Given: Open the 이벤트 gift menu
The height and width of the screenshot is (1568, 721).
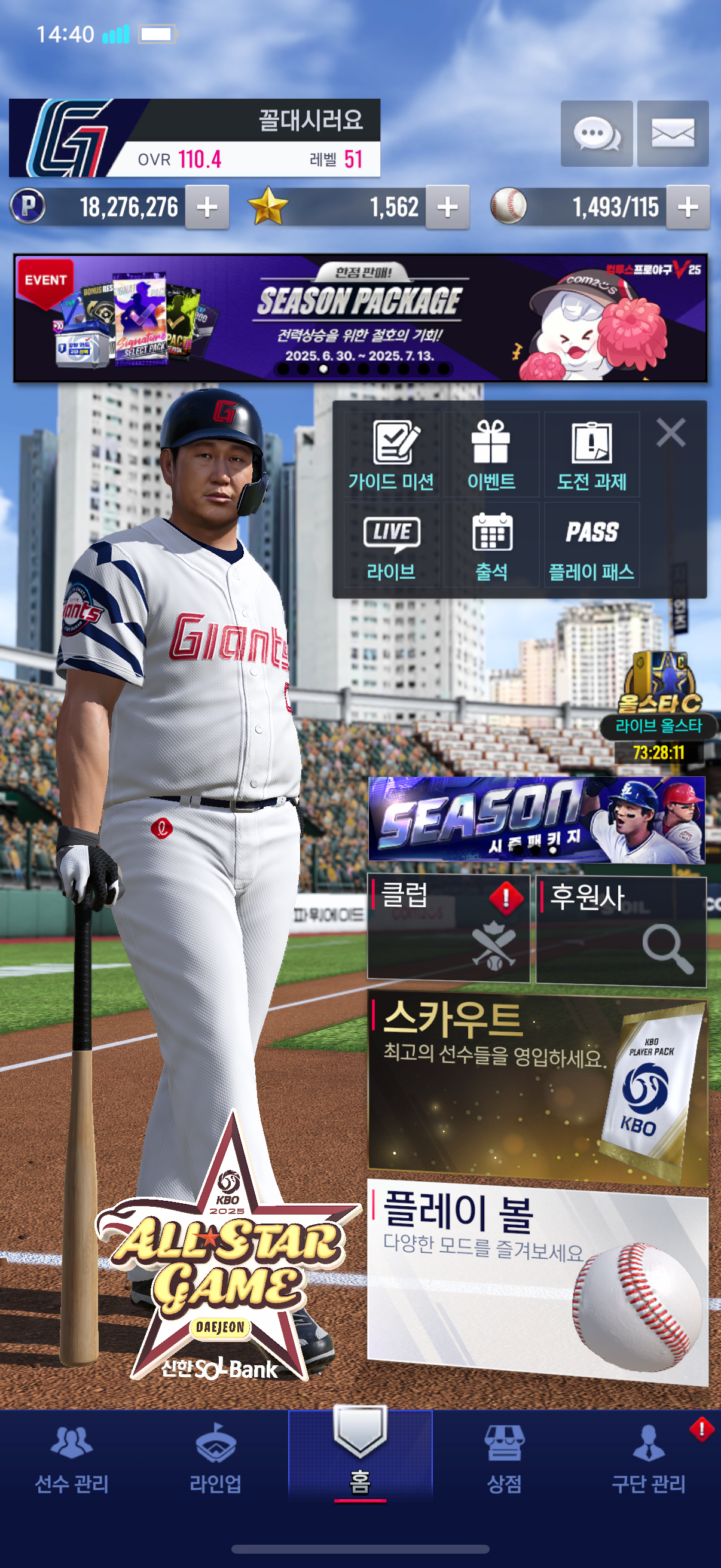Looking at the screenshot, I should (x=491, y=454).
